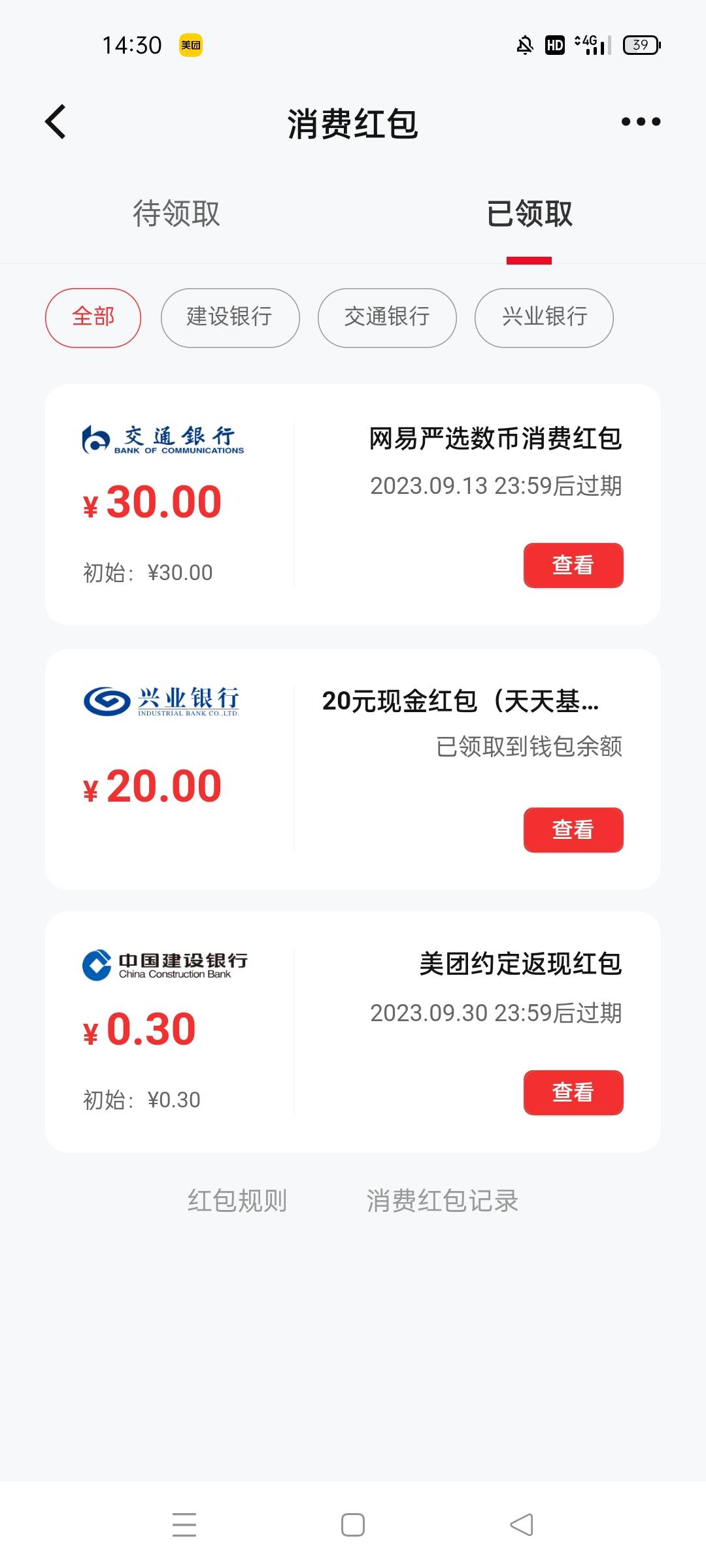Tap 查看 on the 20元现金红包 card
Image resolution: width=706 pixels, height=1568 pixels.
tap(573, 830)
